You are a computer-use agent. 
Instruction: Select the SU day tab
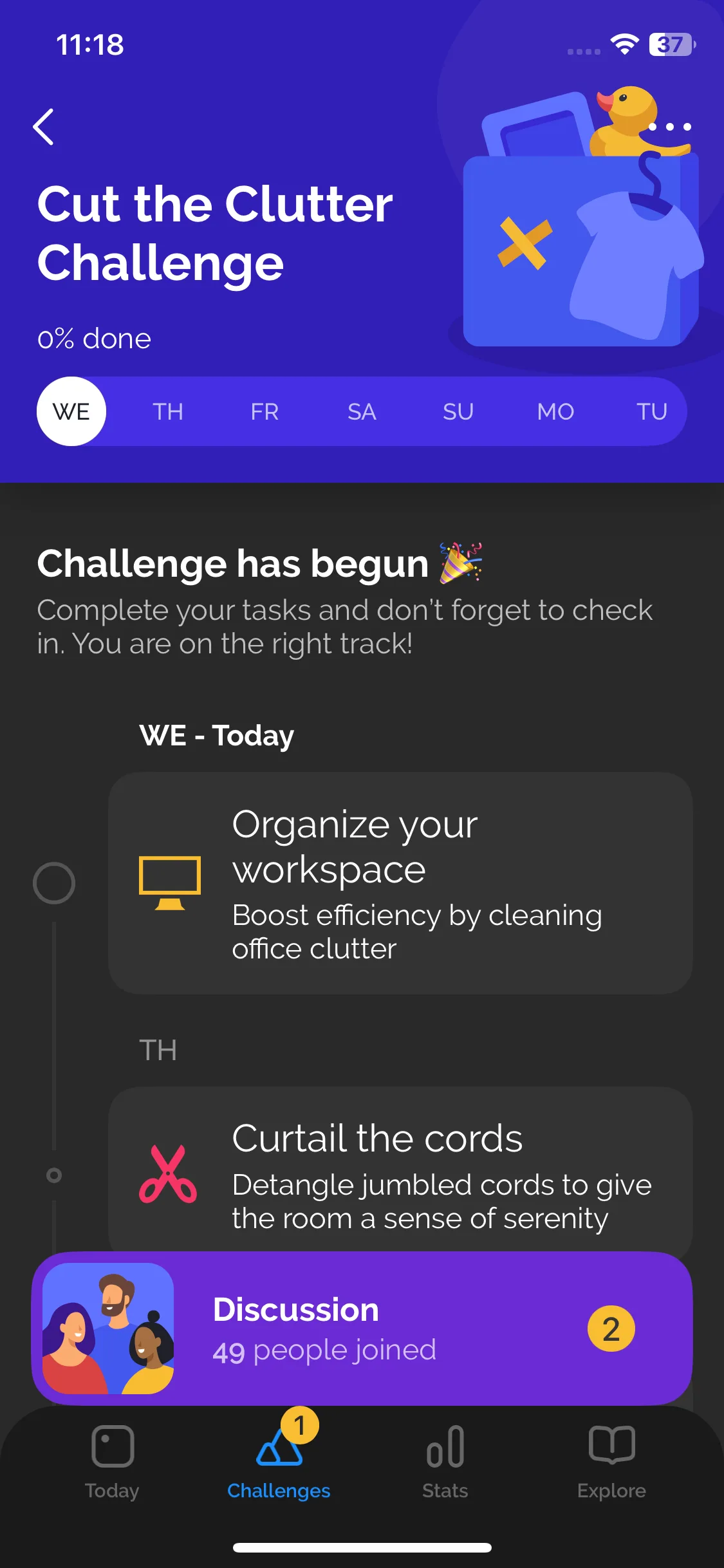[458, 411]
